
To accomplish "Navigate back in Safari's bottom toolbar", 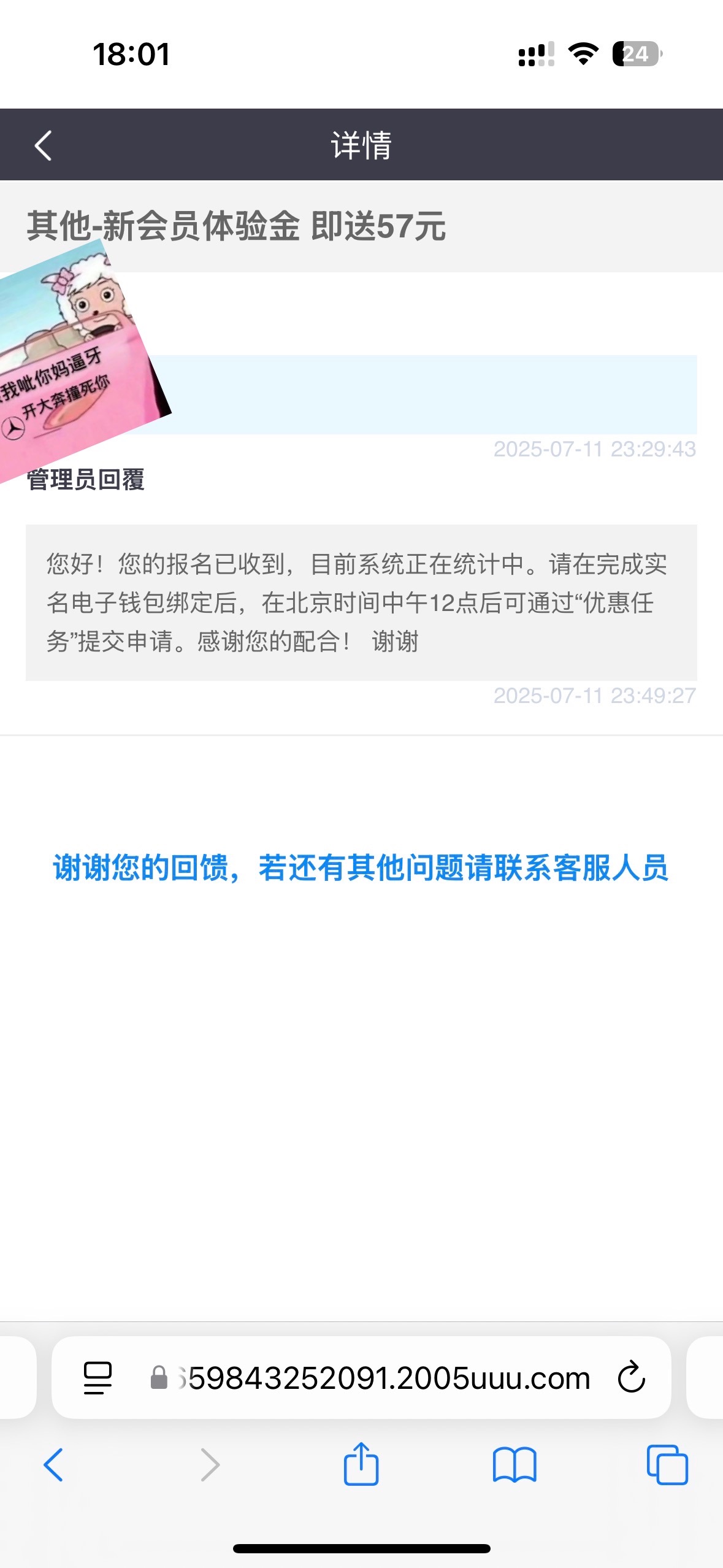I will pyautogui.click(x=54, y=1465).
